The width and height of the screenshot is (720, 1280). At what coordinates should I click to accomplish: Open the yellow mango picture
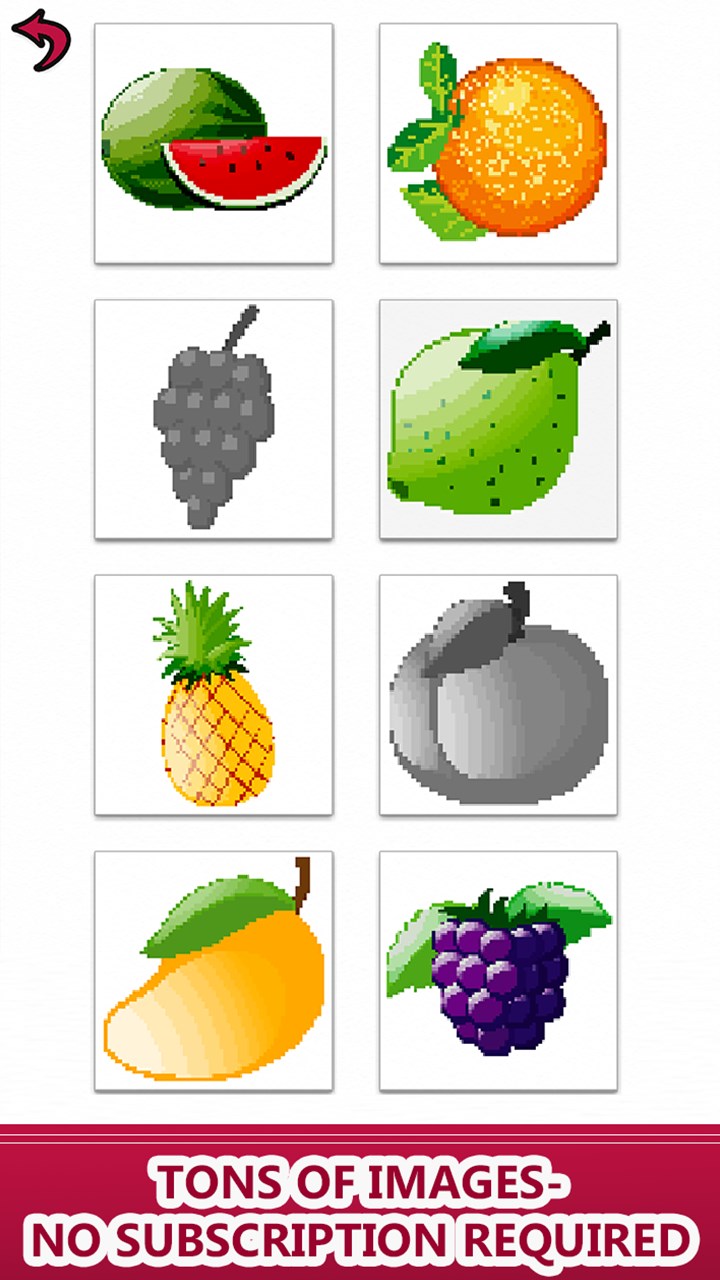(213, 971)
